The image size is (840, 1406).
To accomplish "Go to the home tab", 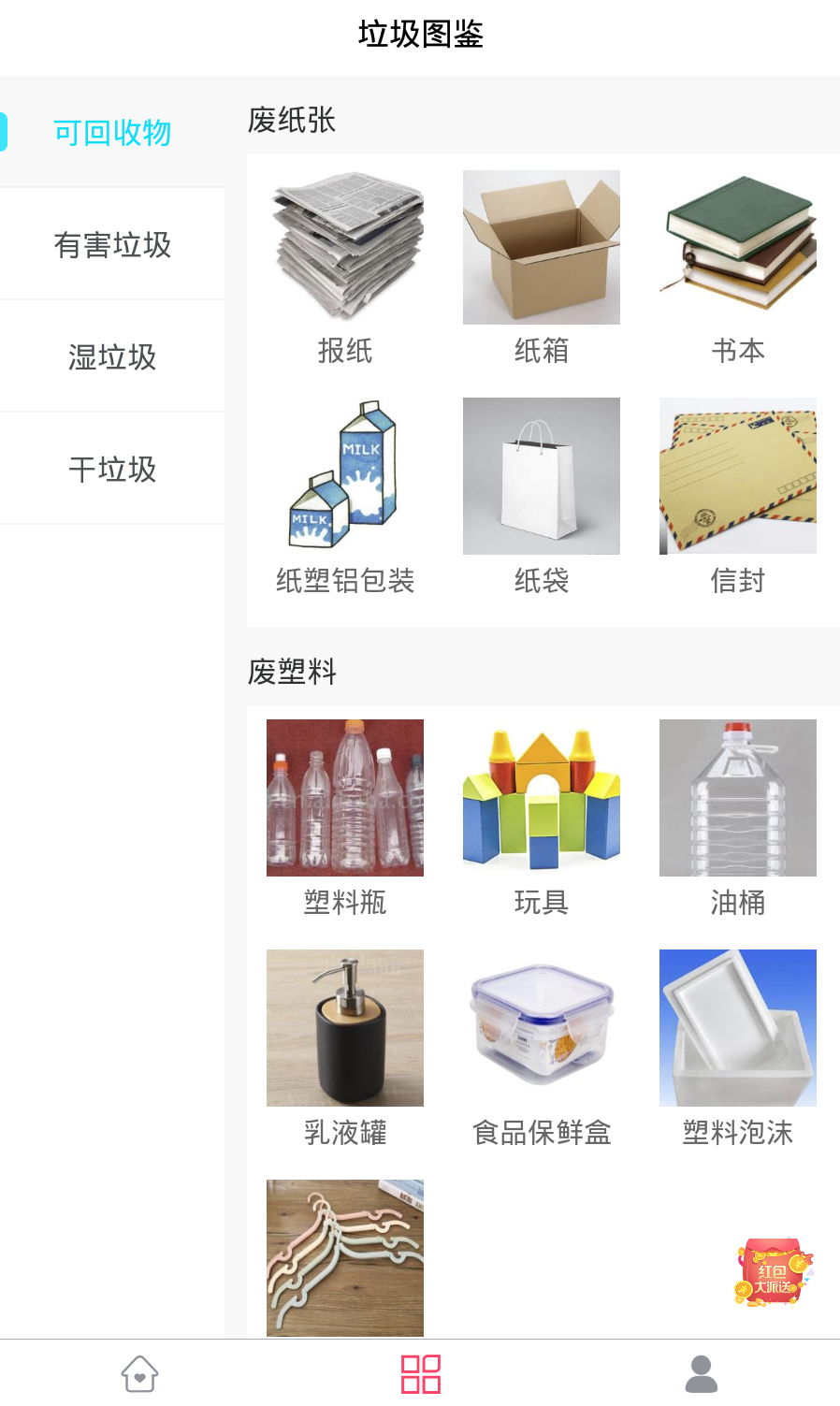I will click(x=140, y=1373).
